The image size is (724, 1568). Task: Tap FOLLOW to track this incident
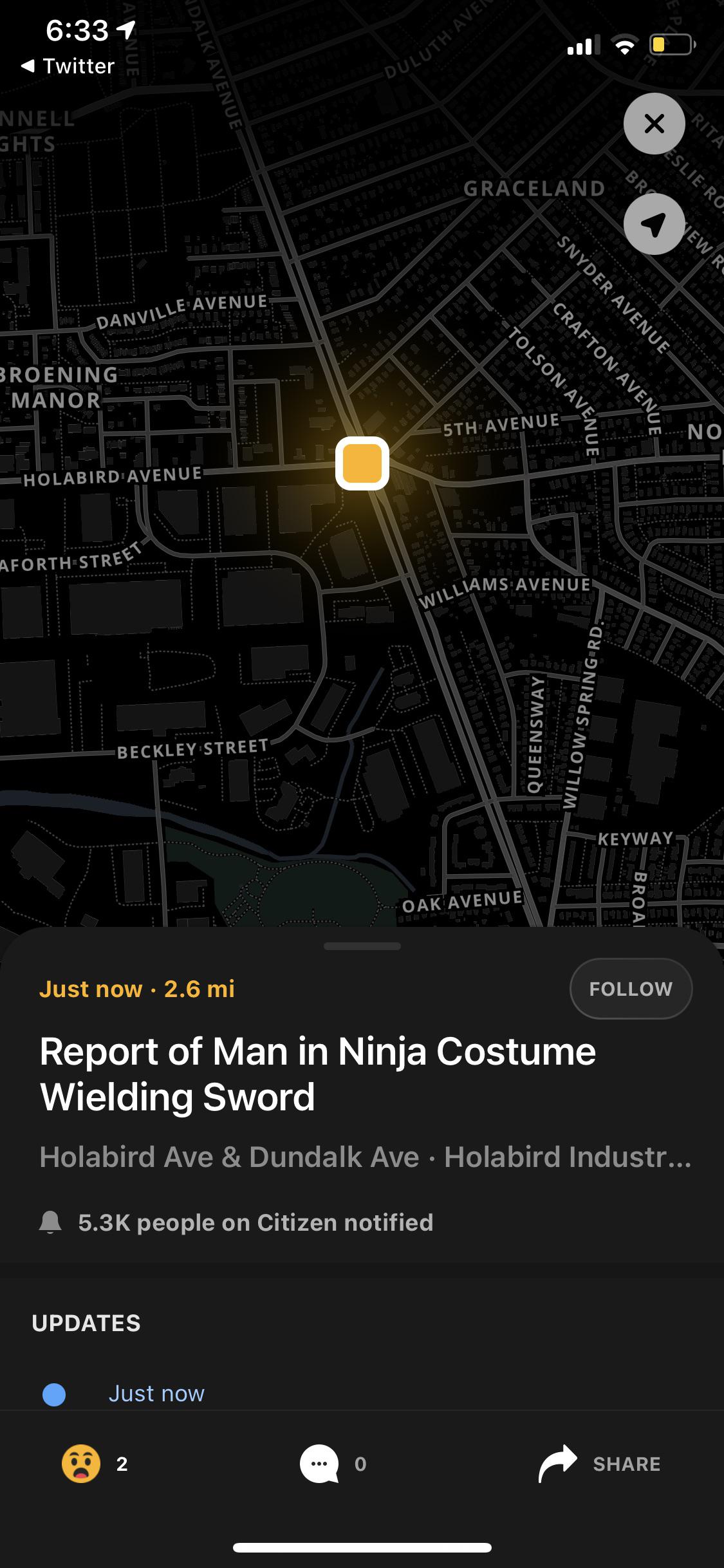pos(630,988)
